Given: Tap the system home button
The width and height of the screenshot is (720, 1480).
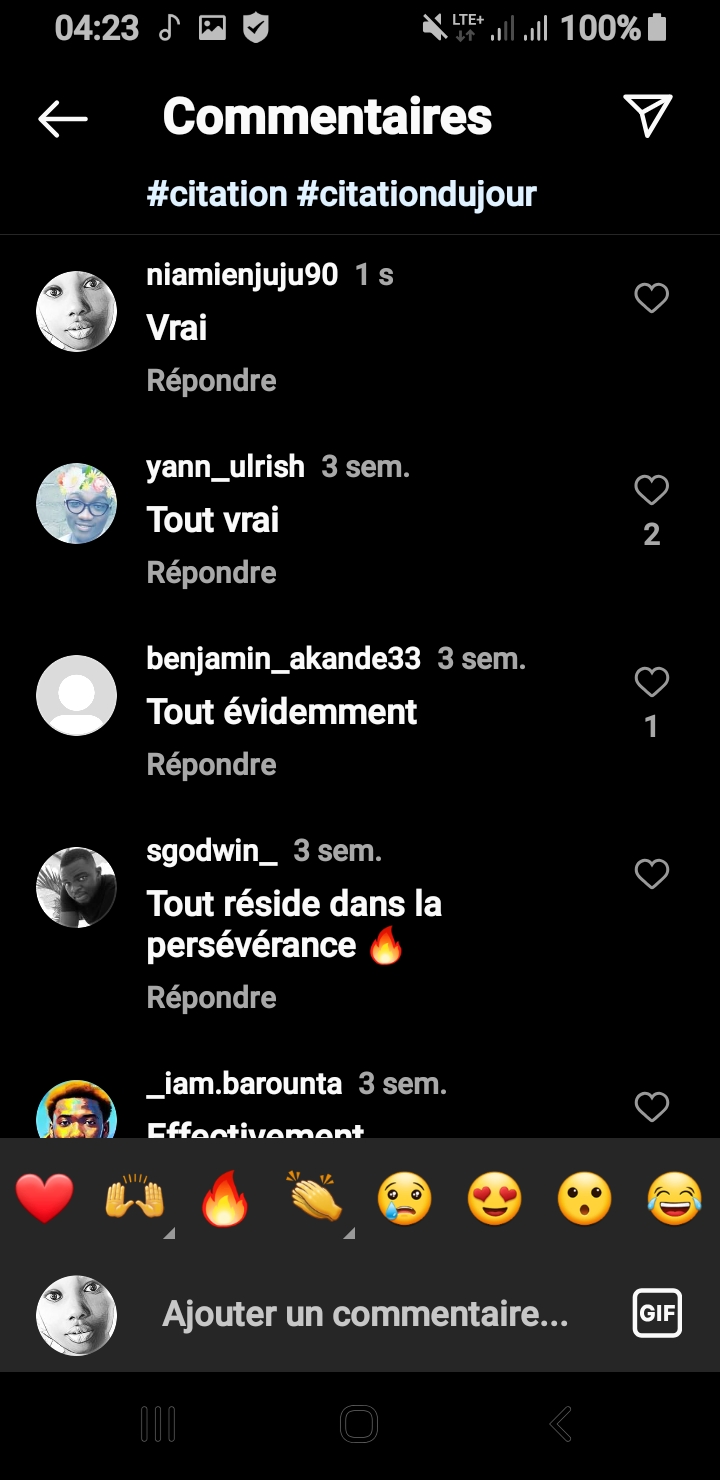Looking at the screenshot, I should coord(359,1423).
